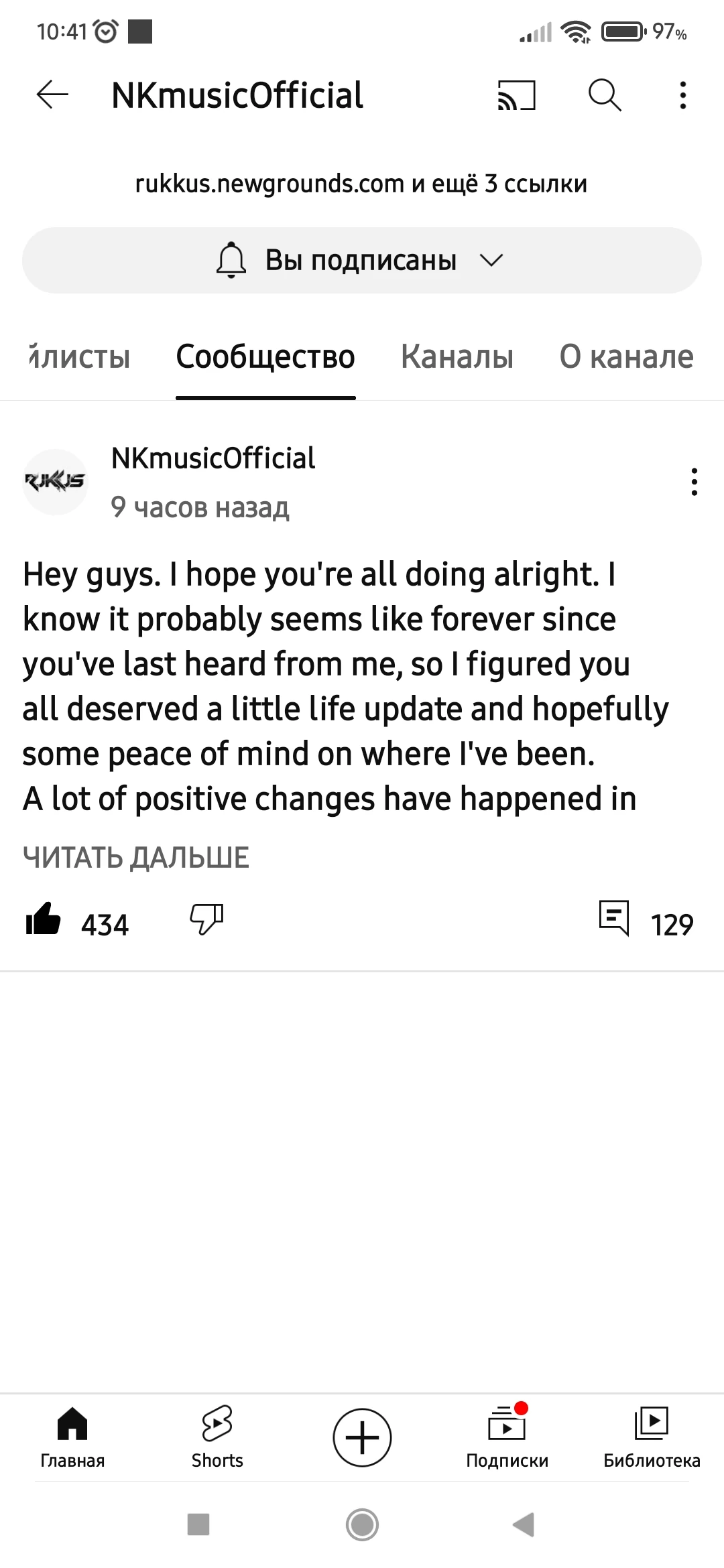The width and height of the screenshot is (724, 1568).
Task: Open channel search
Action: coord(605,96)
